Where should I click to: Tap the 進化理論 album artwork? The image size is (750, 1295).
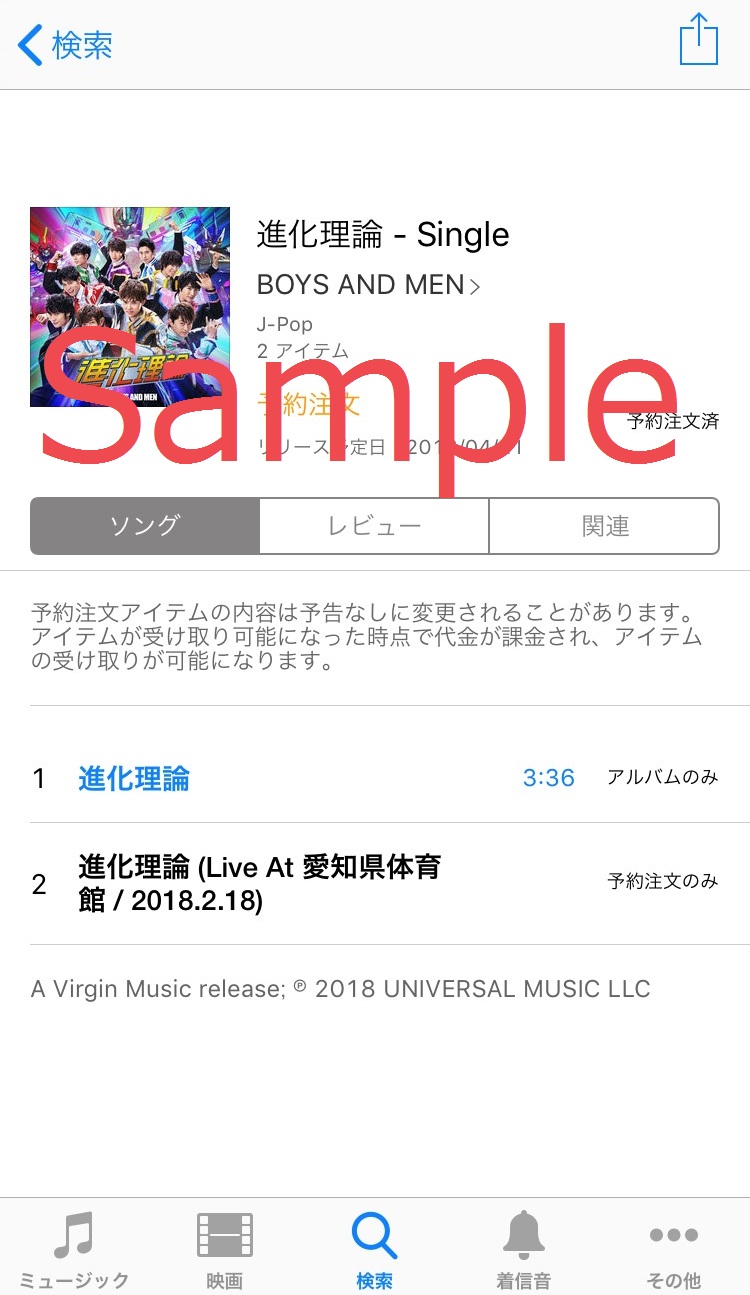point(130,307)
